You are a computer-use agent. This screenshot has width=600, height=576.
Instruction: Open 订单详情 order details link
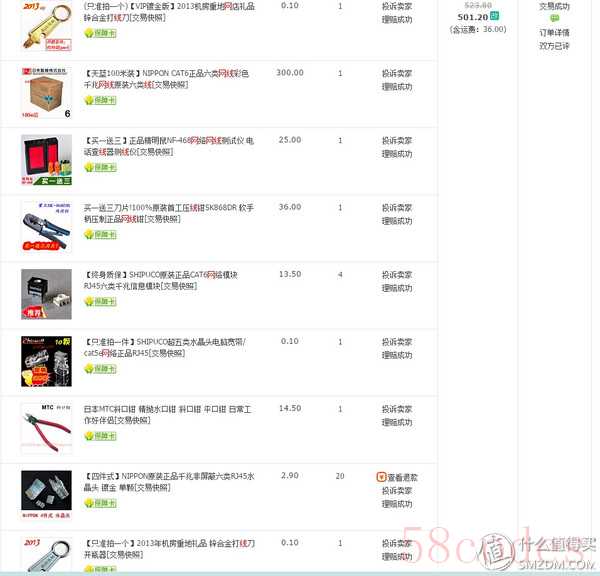coord(554,33)
